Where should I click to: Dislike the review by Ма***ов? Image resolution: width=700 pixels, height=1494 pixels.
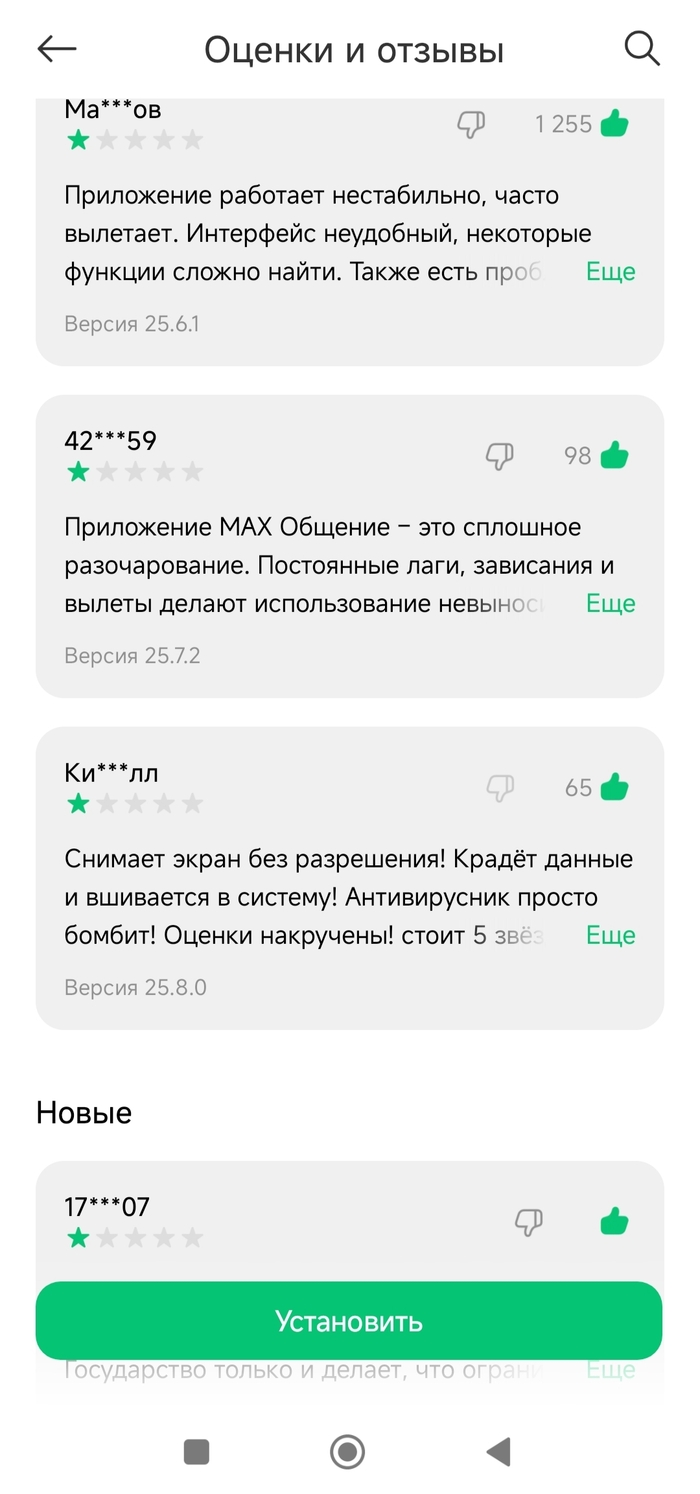click(x=471, y=125)
